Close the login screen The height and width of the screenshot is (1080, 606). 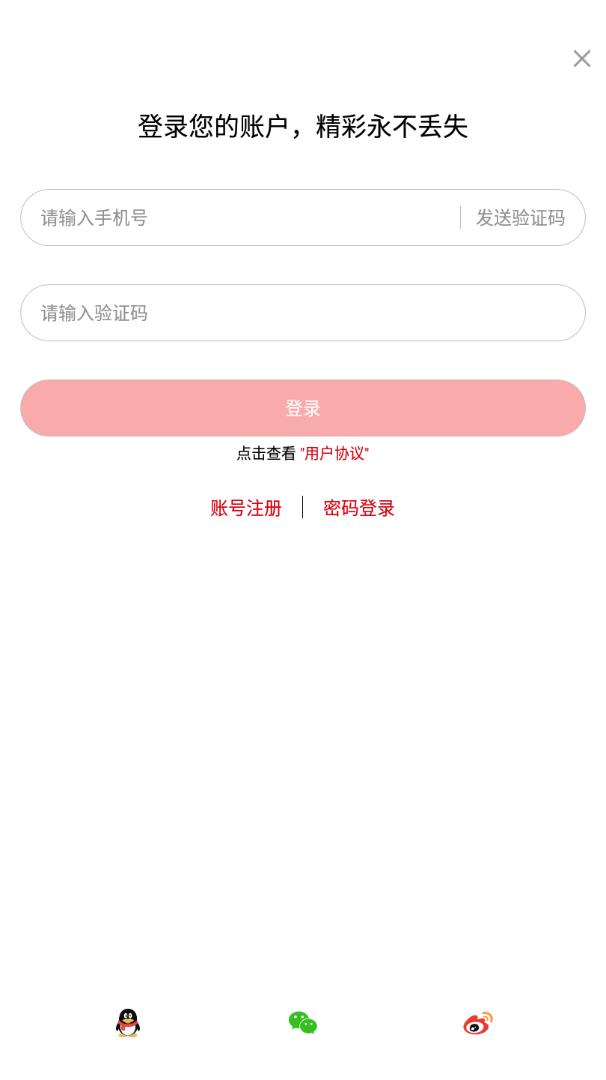coord(581,59)
